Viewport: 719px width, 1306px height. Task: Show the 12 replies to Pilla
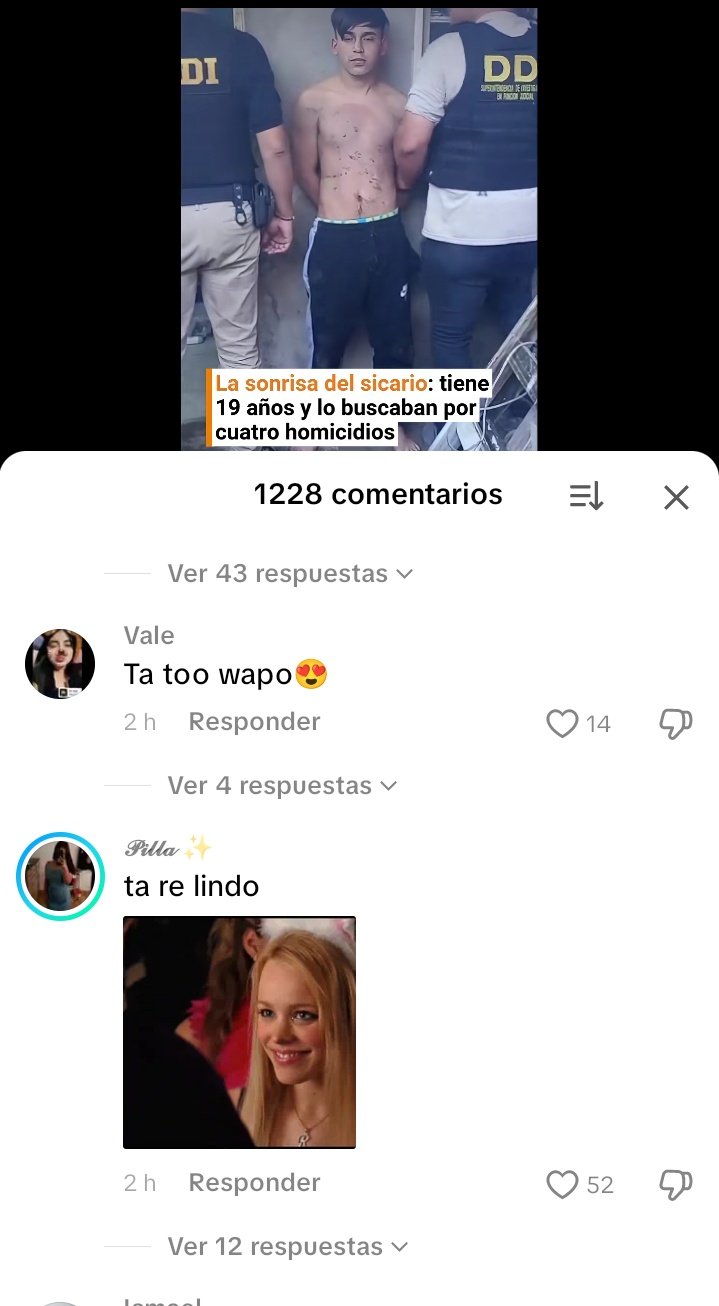(288, 1247)
